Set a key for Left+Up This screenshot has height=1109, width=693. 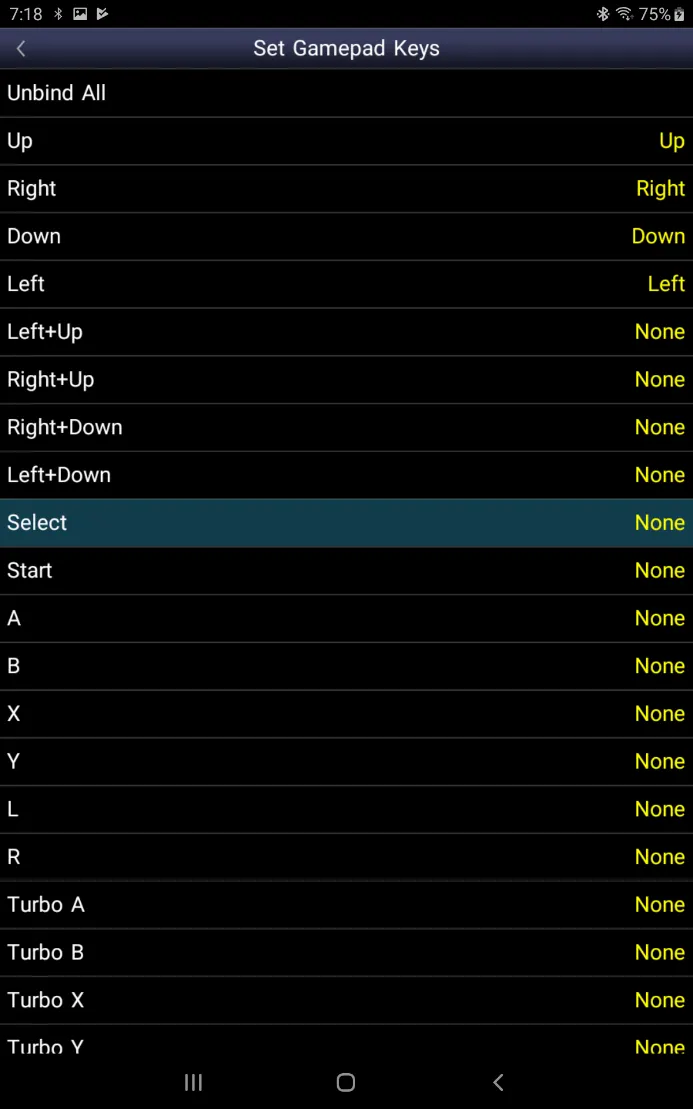(x=346, y=332)
